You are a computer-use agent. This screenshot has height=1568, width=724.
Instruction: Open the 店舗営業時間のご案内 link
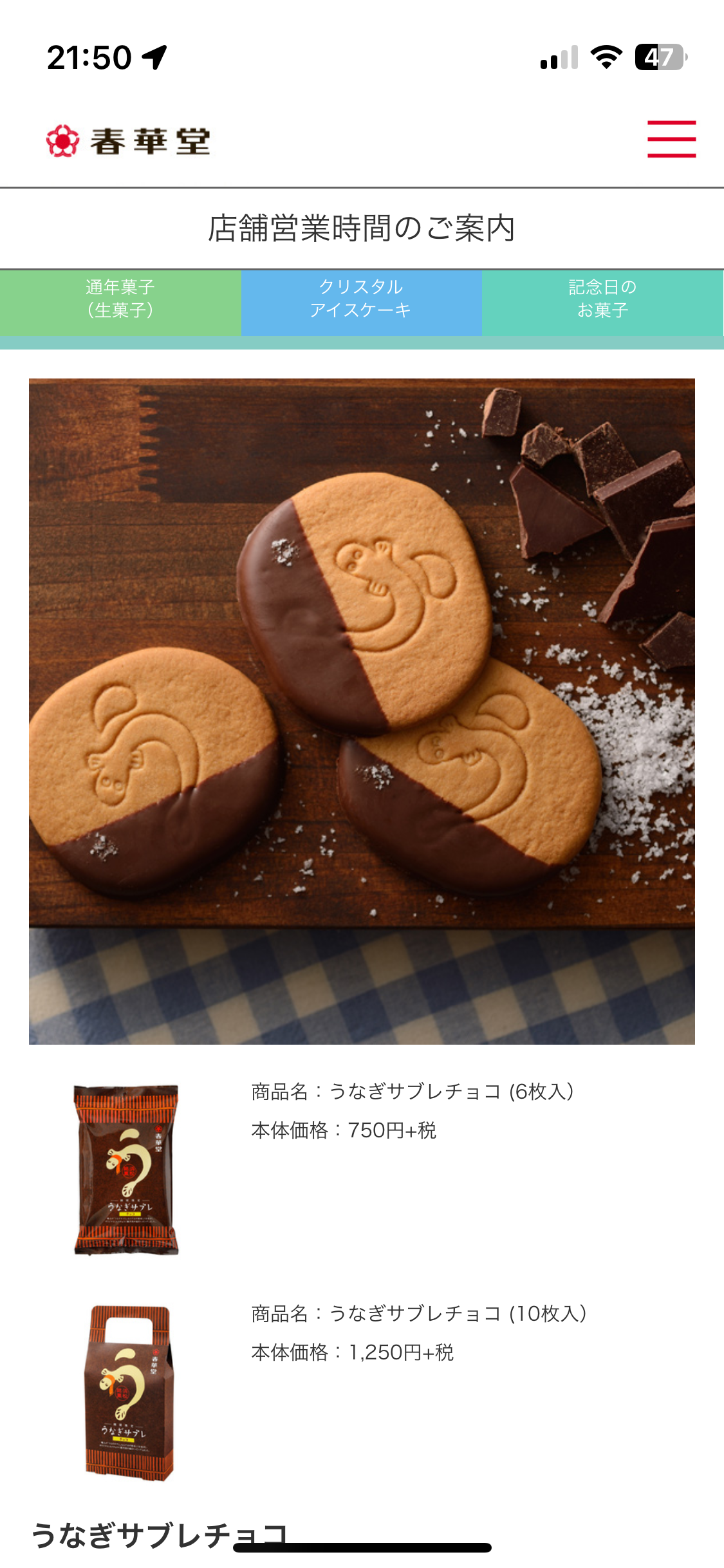362,229
